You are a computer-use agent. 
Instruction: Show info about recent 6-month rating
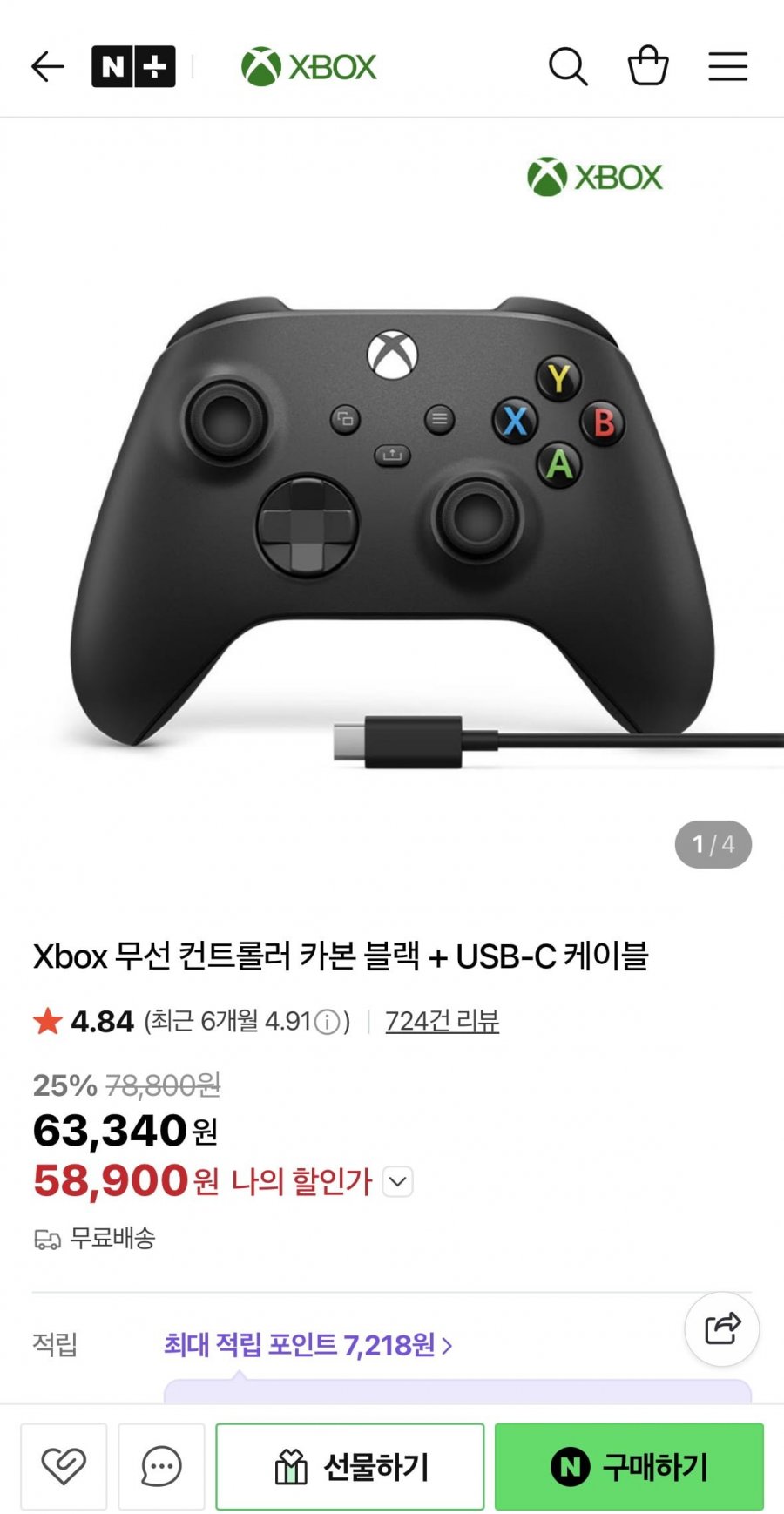[328, 1021]
